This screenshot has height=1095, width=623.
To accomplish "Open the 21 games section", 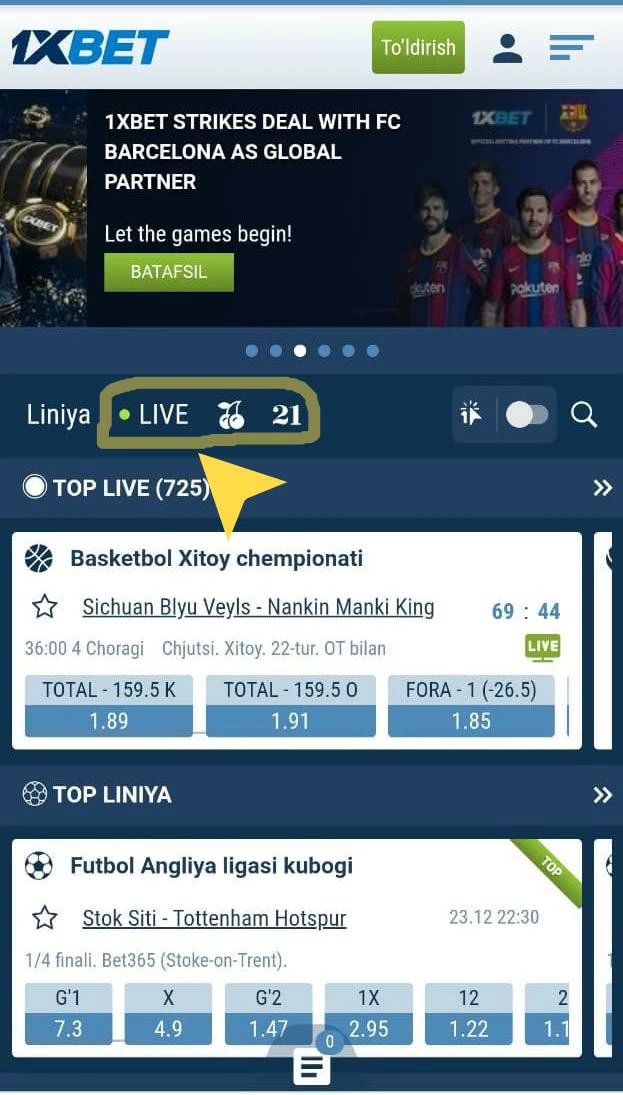I will point(287,414).
